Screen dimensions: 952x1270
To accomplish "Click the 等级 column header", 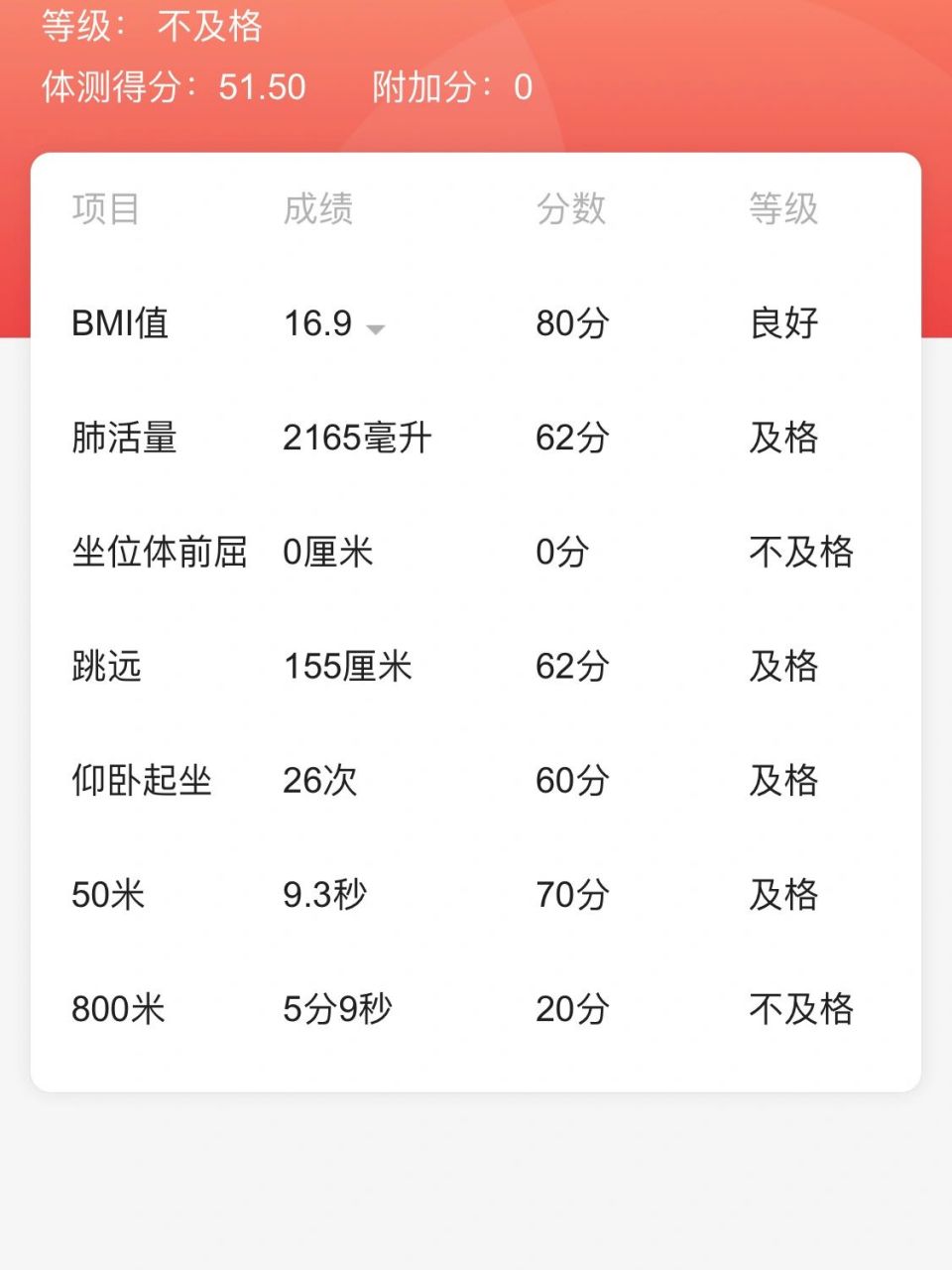I will [x=783, y=208].
